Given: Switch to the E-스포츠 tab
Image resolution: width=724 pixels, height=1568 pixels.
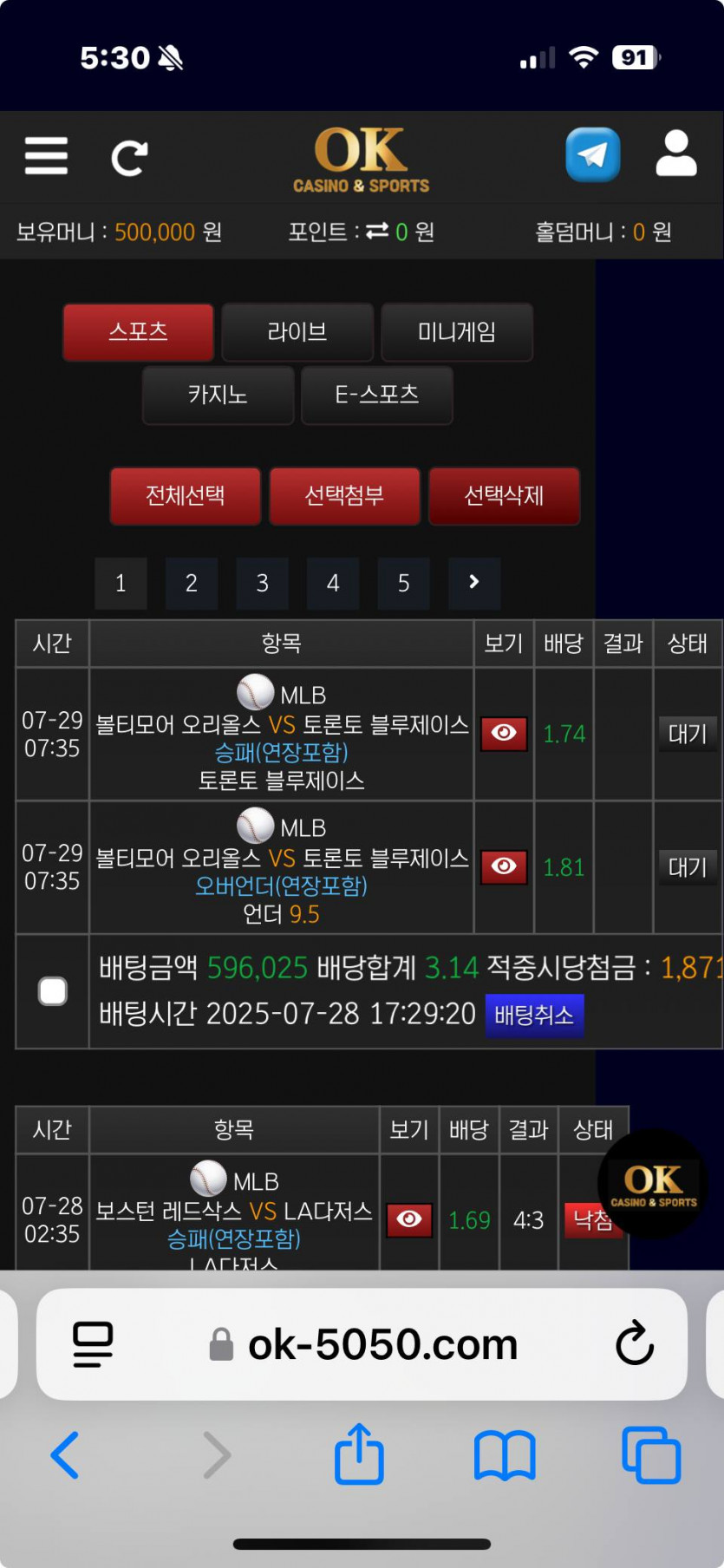Looking at the screenshot, I should click(x=376, y=395).
